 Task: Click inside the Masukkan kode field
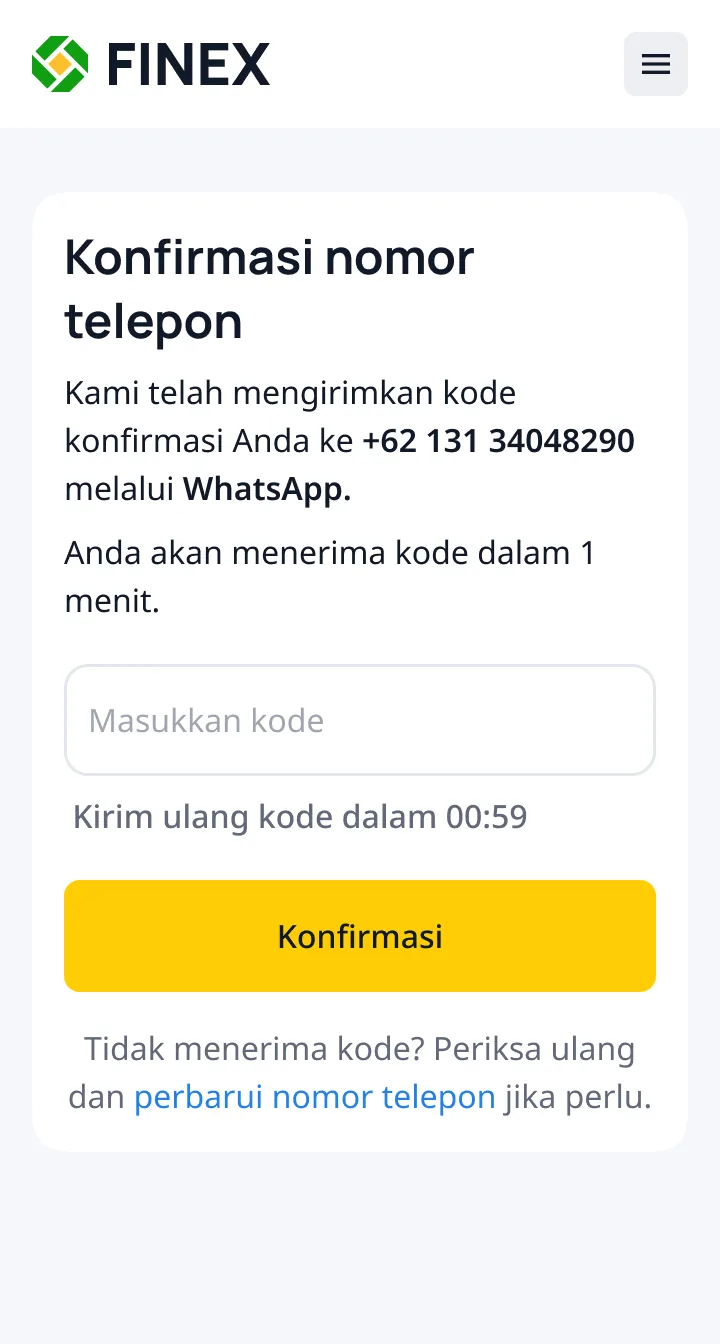click(360, 719)
